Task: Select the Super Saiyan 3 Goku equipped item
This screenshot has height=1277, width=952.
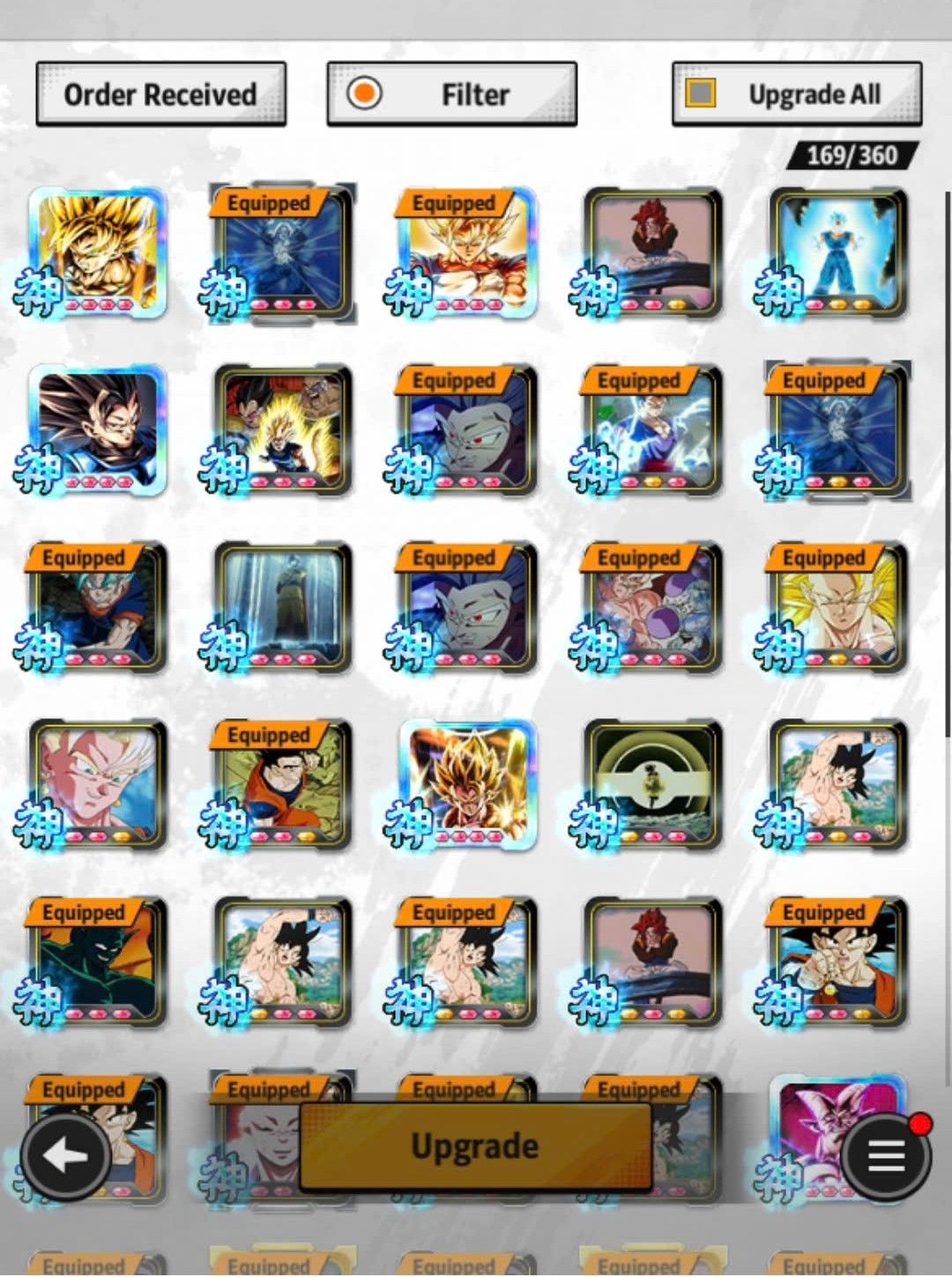Action: click(x=837, y=608)
